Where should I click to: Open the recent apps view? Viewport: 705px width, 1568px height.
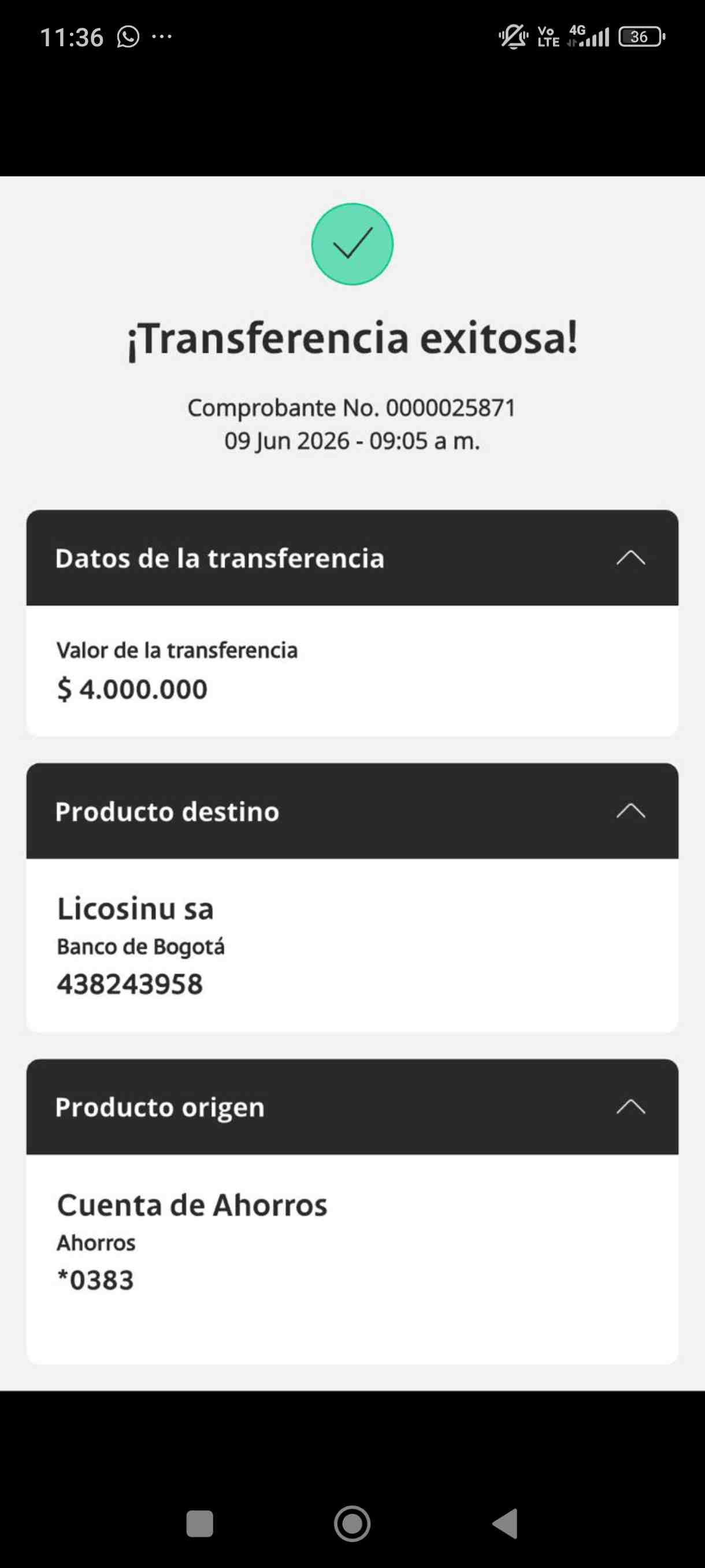pos(199,1523)
